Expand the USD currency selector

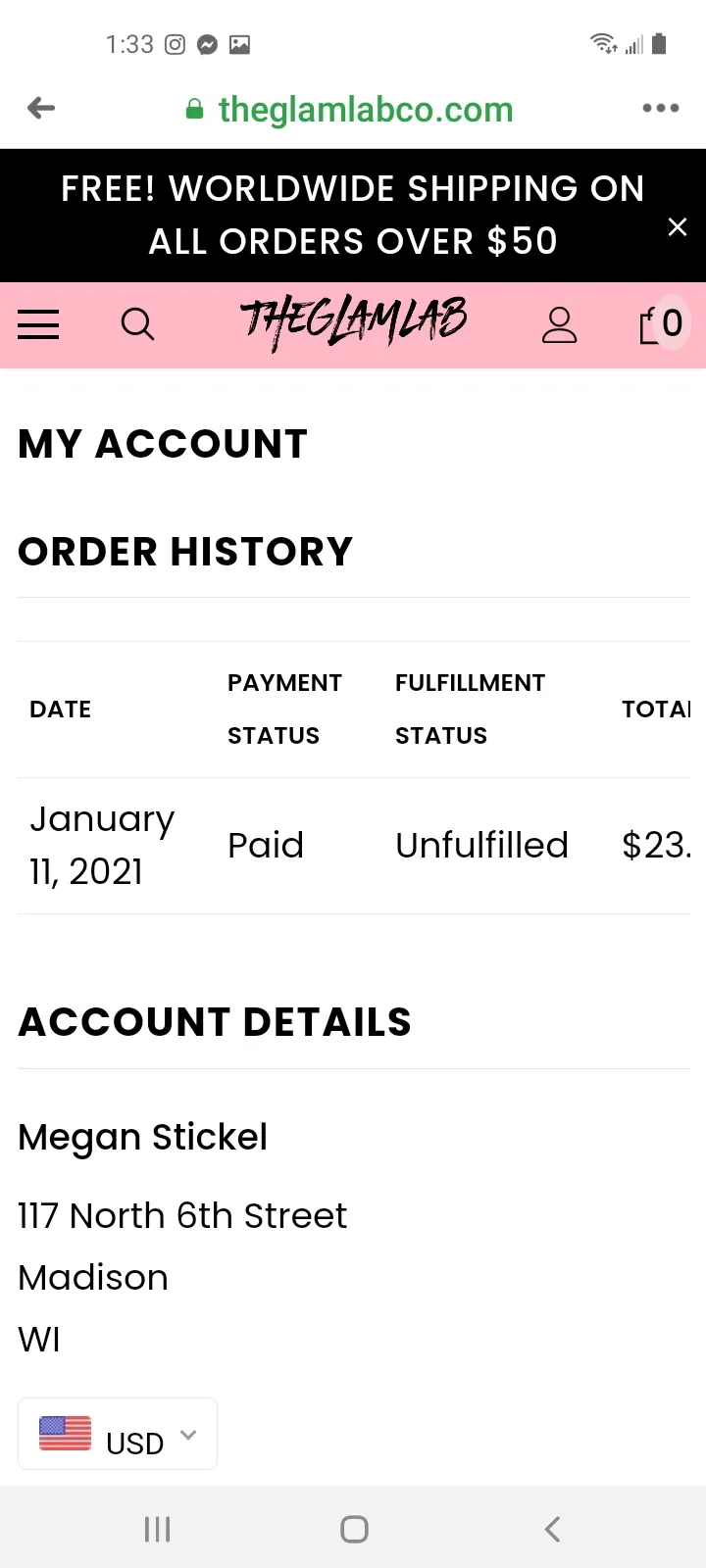[x=118, y=1434]
